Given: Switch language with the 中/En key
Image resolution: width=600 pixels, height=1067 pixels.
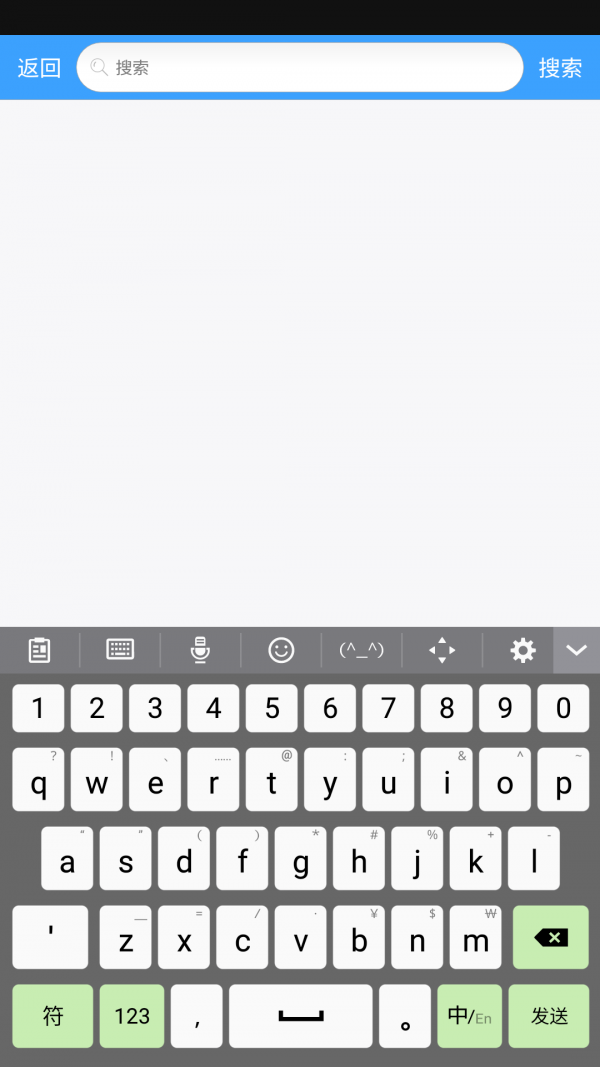Looking at the screenshot, I should [469, 1016].
